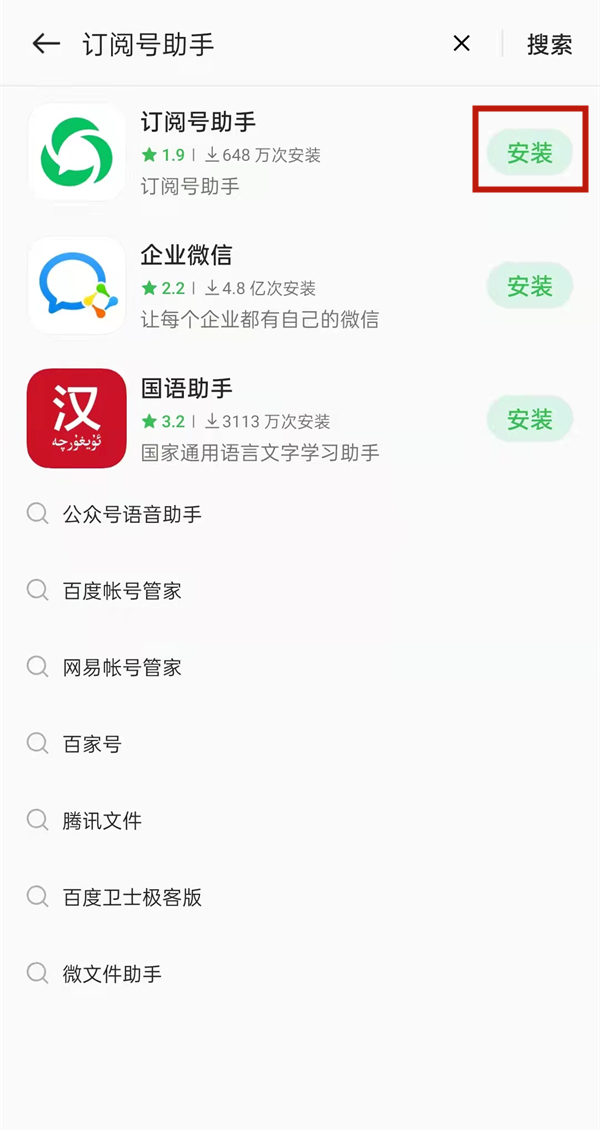The width and height of the screenshot is (600, 1130).
Task: Install 企业微信
Action: [x=530, y=286]
